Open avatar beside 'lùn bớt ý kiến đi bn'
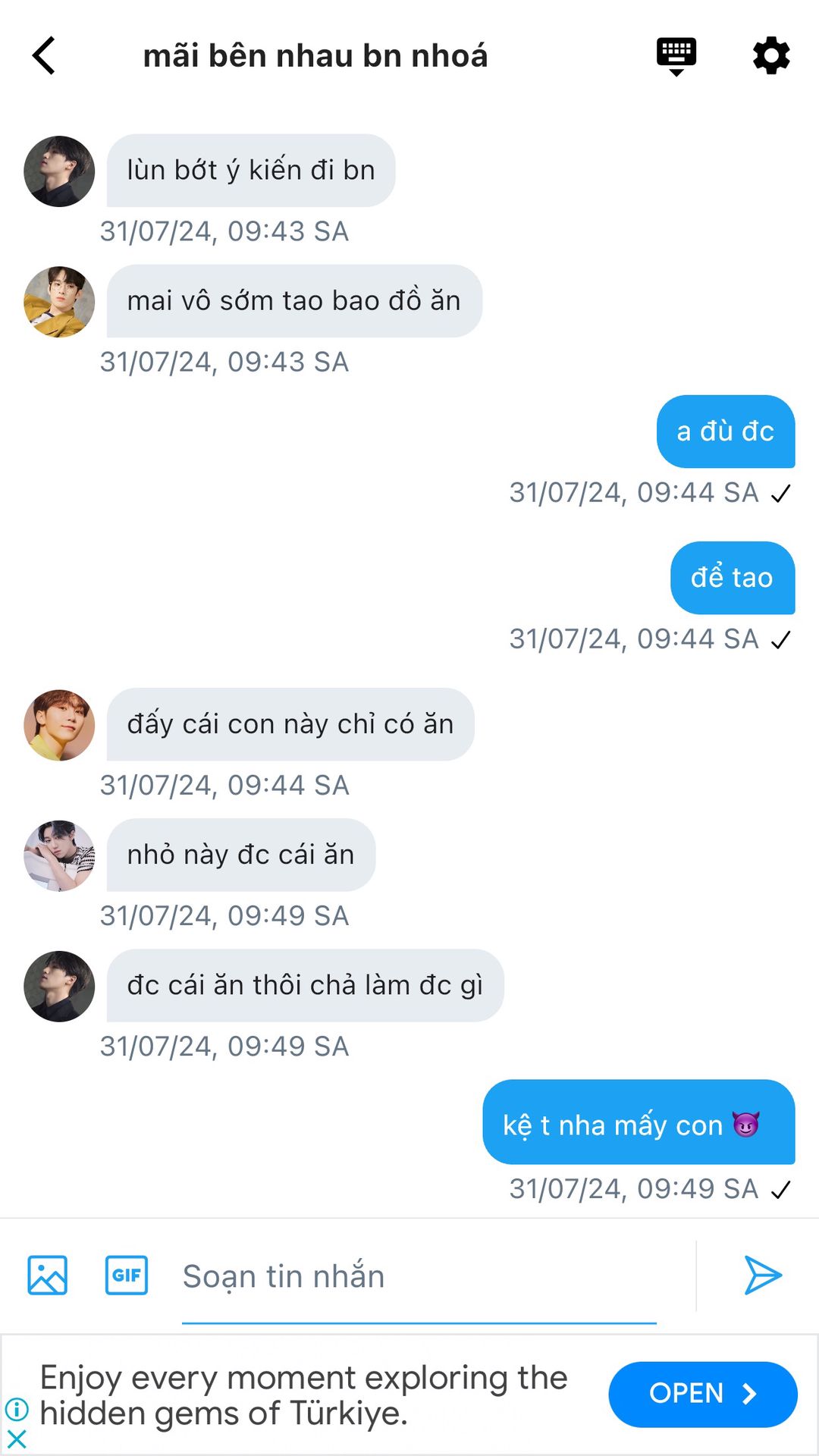Viewport: 819px width, 1456px height. coord(59,171)
